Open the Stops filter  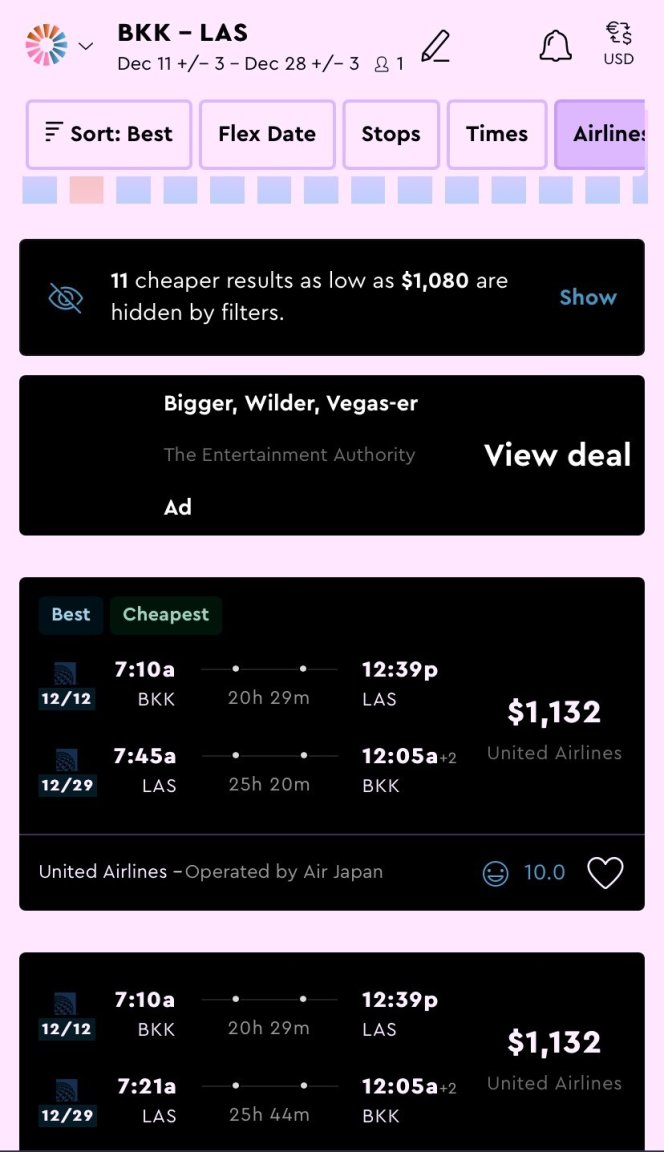click(x=391, y=134)
